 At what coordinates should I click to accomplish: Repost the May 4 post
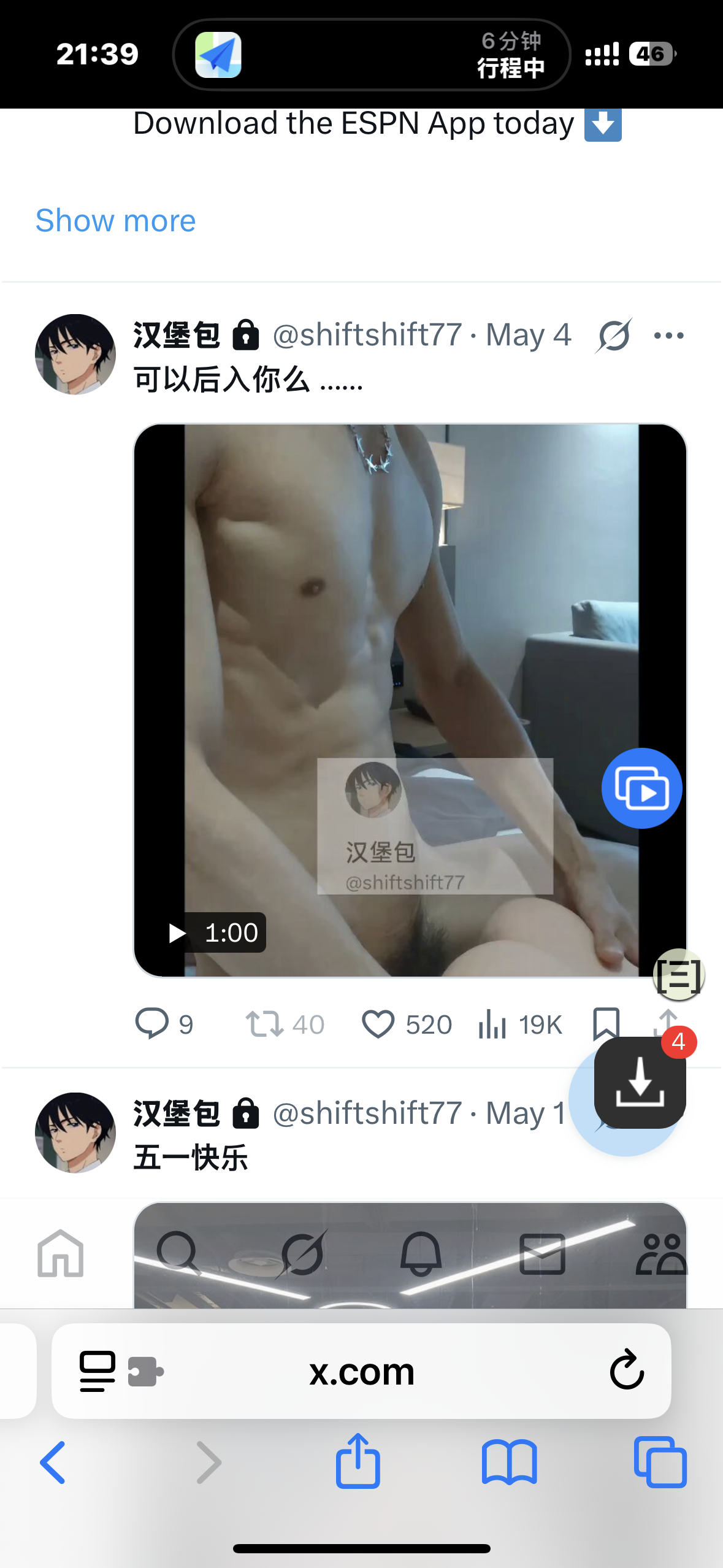pyautogui.click(x=264, y=1024)
